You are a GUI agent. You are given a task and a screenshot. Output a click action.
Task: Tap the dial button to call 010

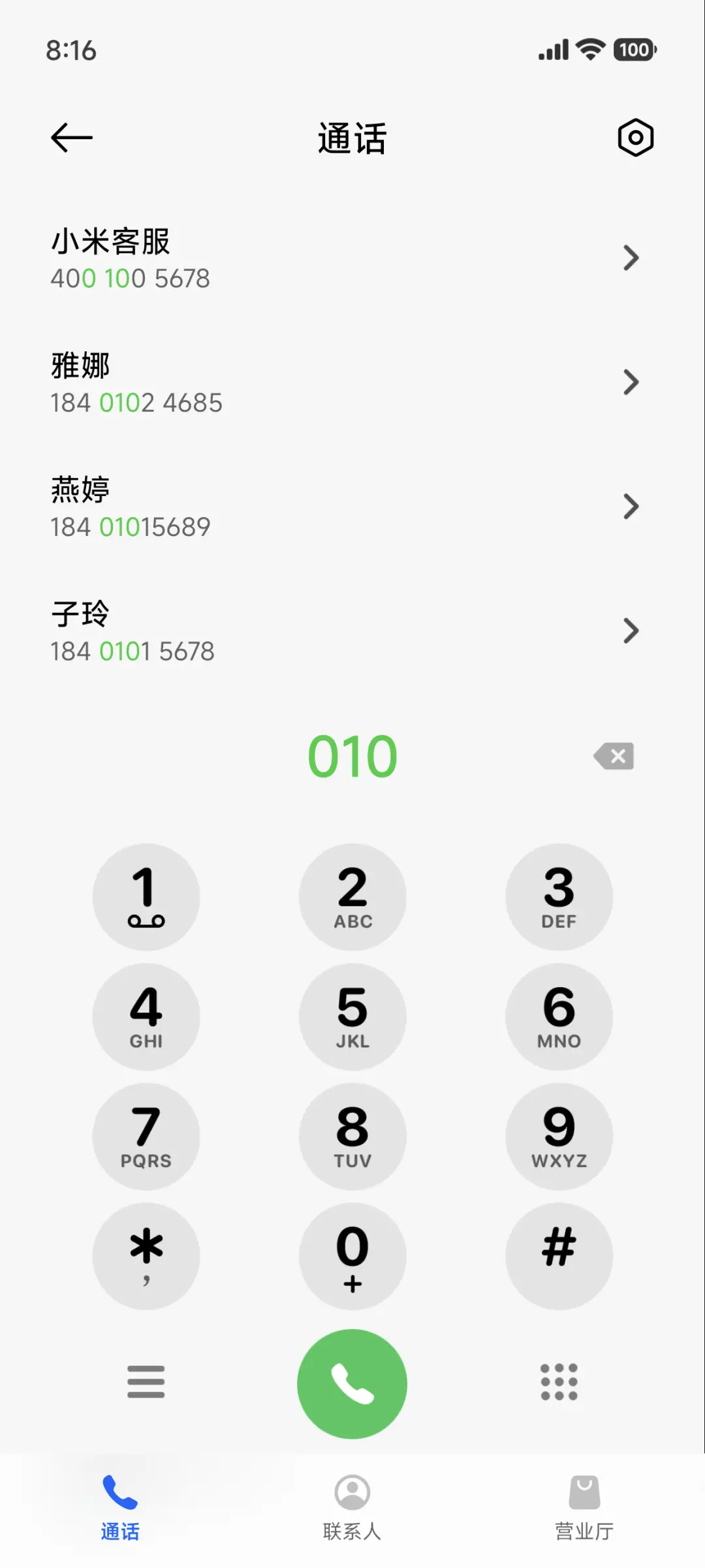tap(352, 1383)
